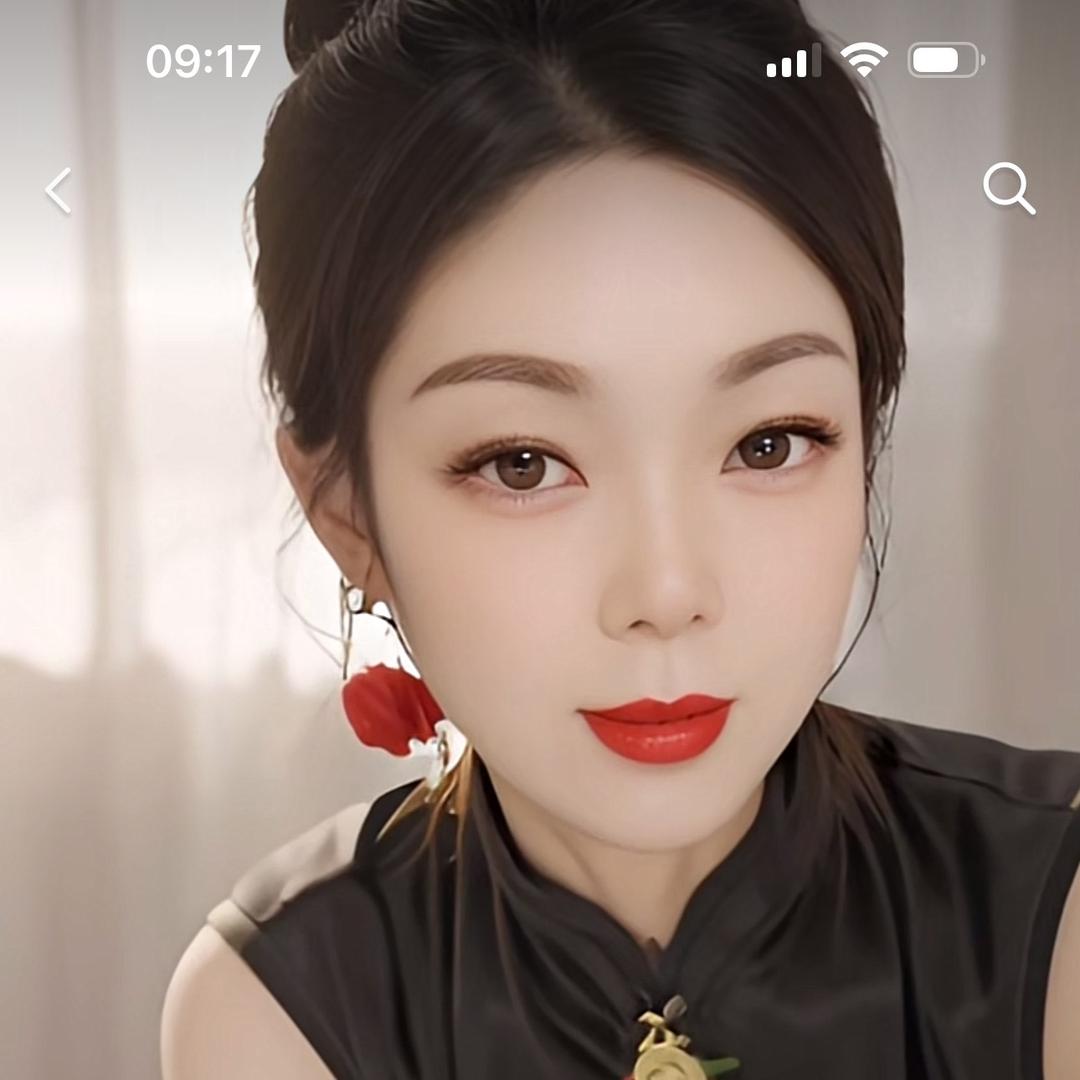This screenshot has height=1080, width=1080.
Task: Go back using the top-left arrow
Action: click(59, 190)
